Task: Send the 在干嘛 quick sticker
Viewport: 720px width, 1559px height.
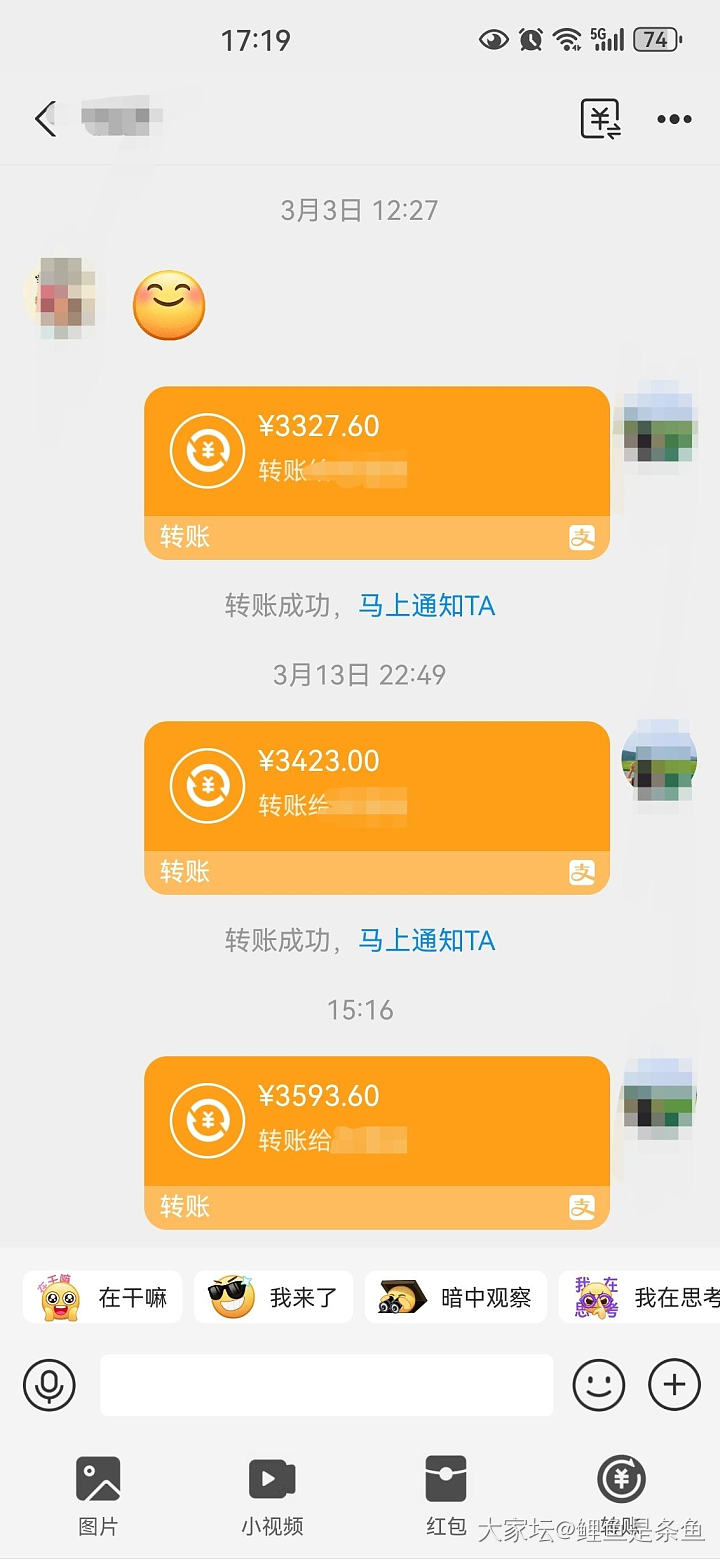Action: [103, 1298]
